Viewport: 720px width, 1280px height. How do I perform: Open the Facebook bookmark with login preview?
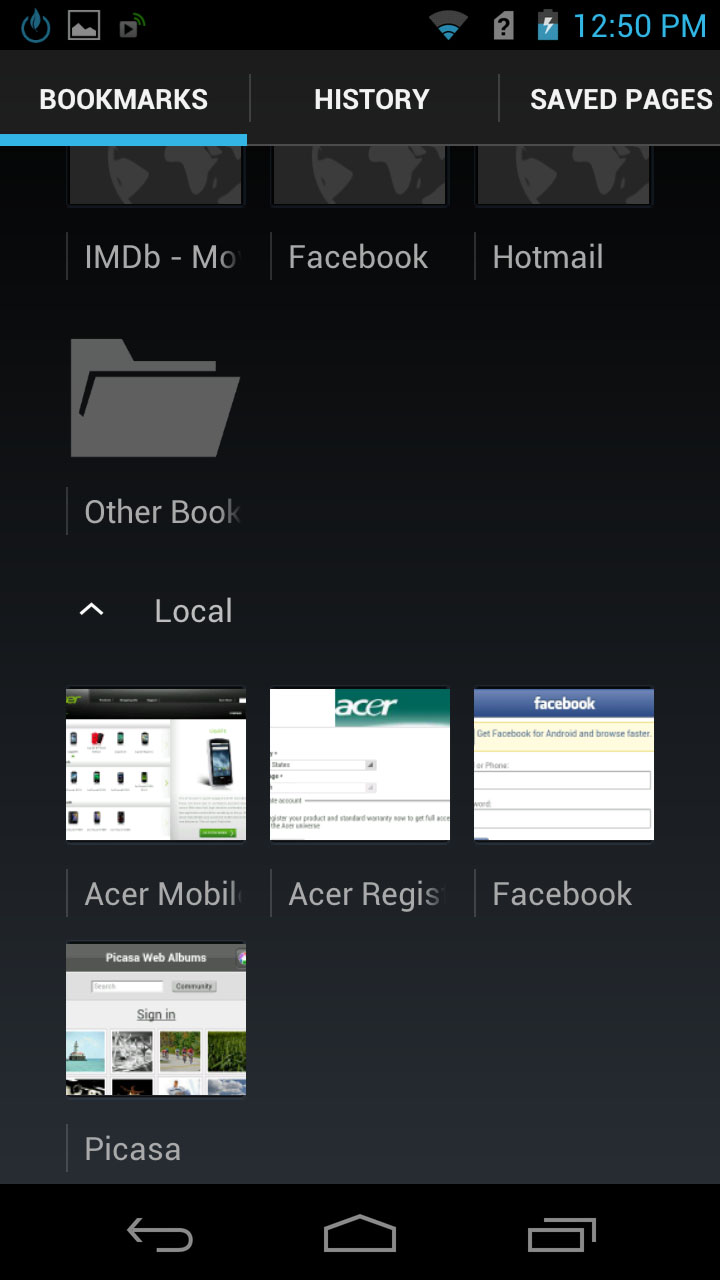[x=564, y=765]
